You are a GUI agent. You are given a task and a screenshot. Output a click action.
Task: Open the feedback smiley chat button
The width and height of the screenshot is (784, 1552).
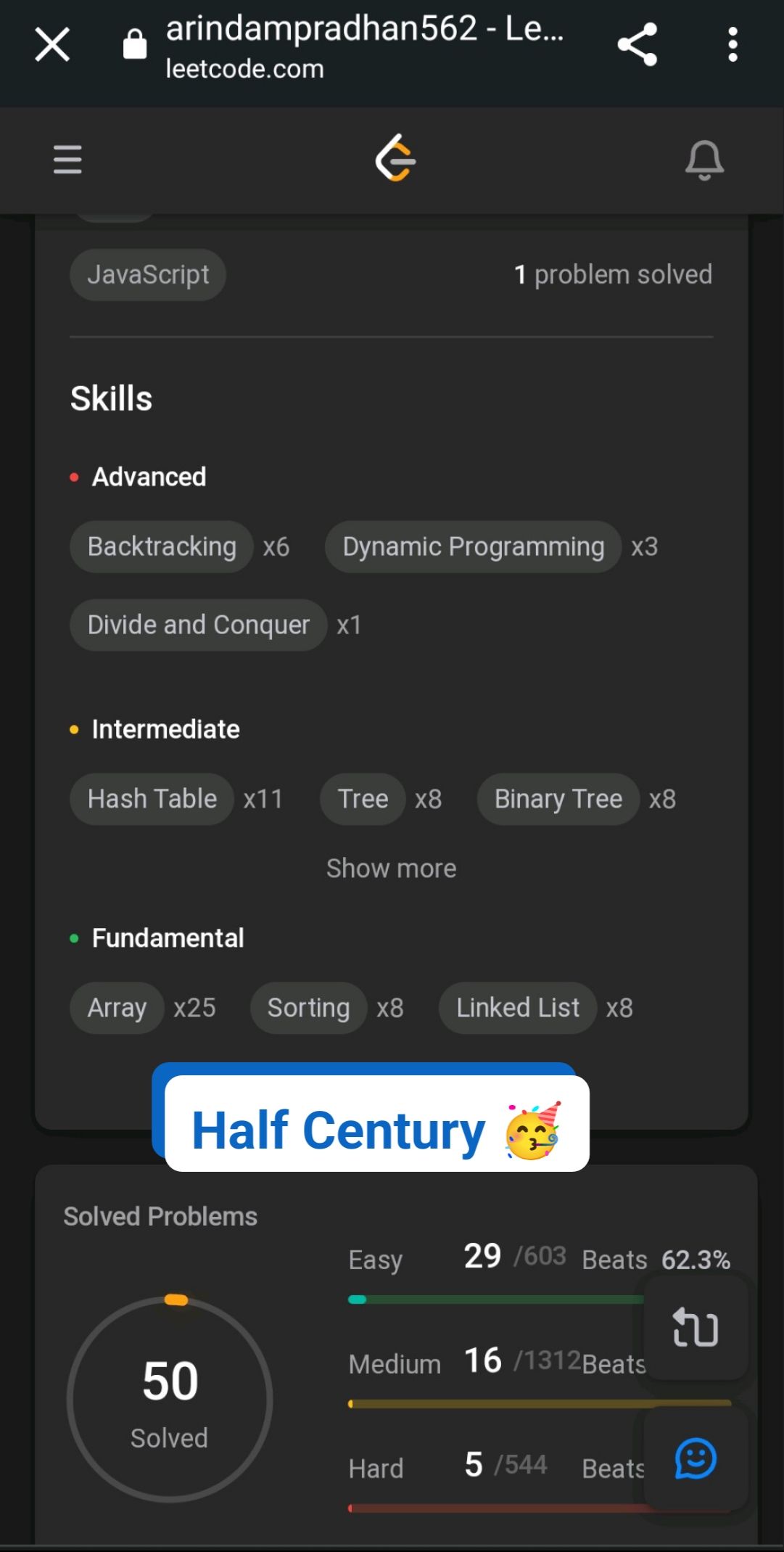696,1458
